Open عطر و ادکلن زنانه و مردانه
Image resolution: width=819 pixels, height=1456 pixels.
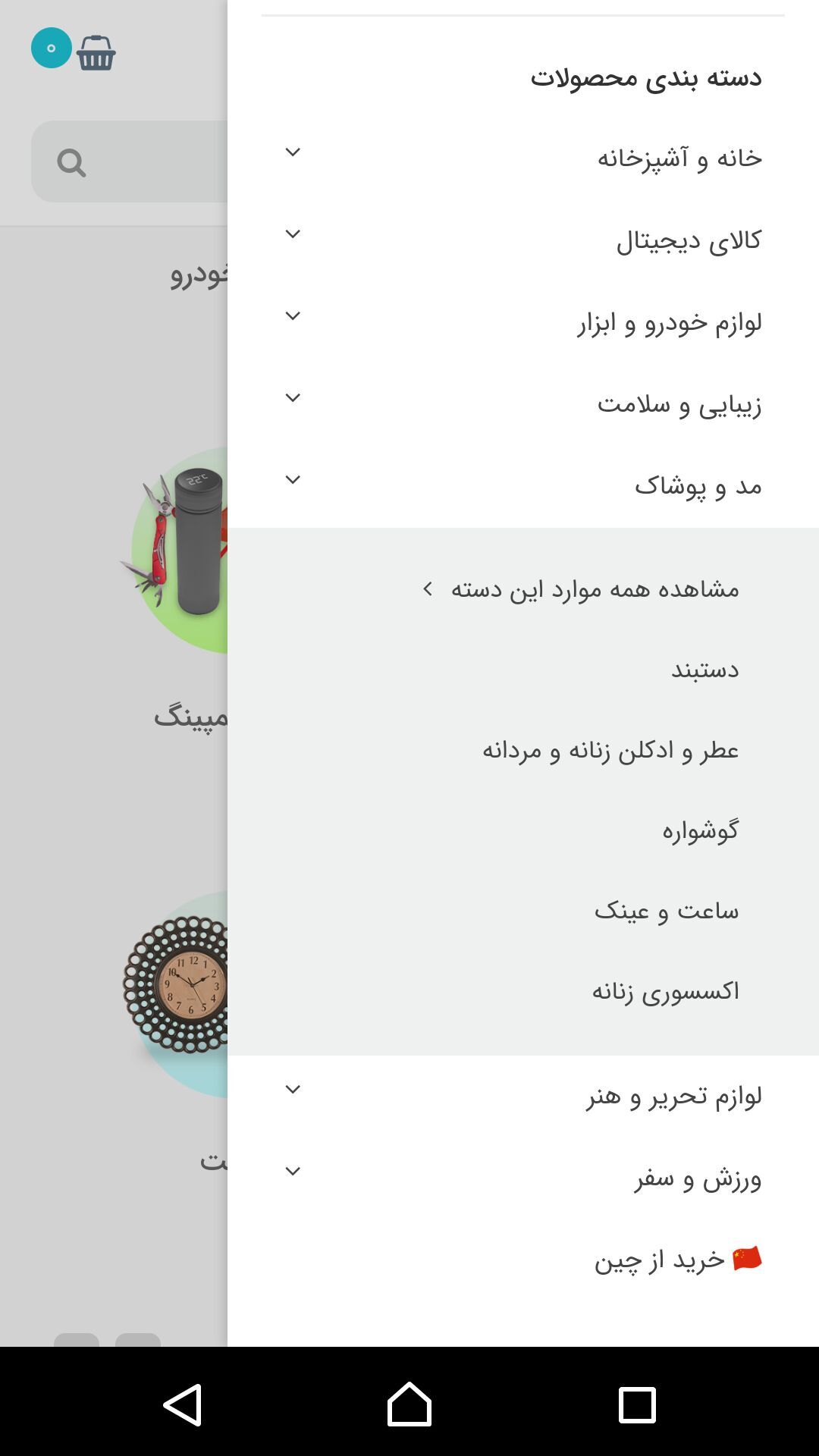(x=610, y=751)
